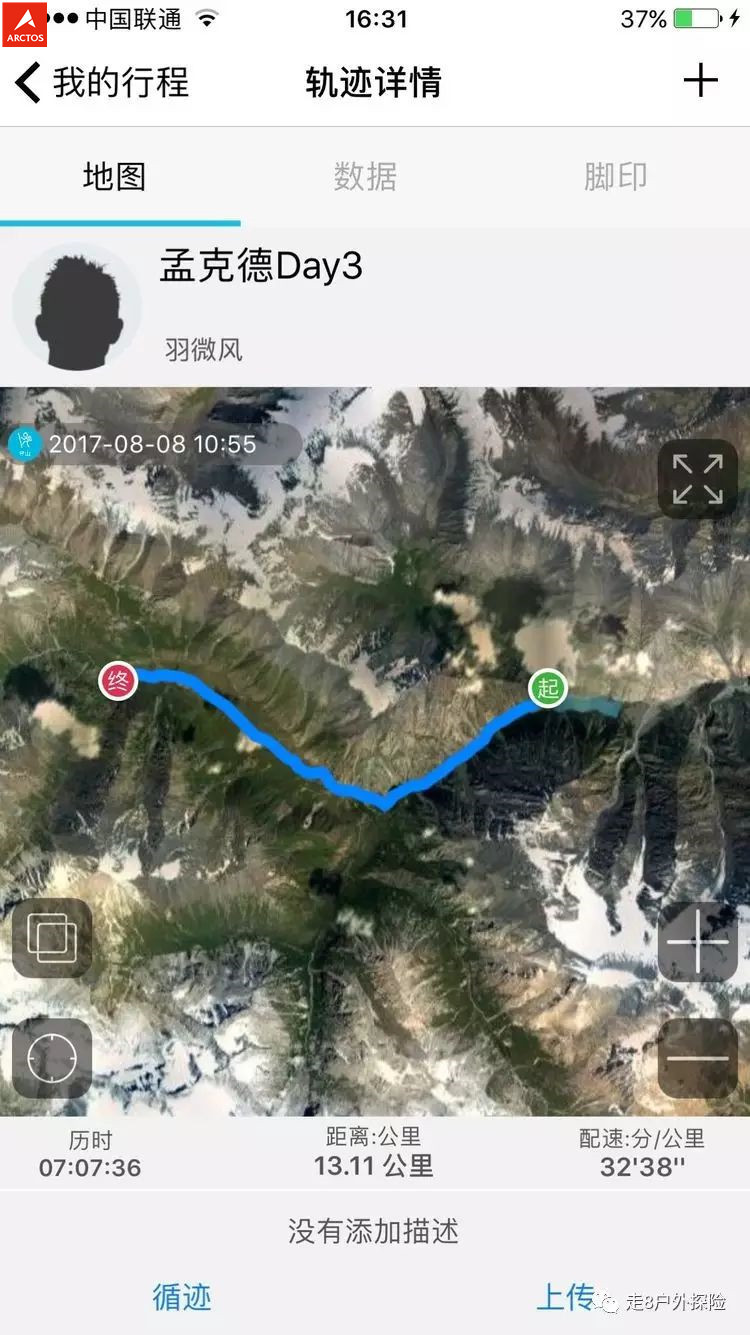The image size is (750, 1335).
Task: Tap the track title 孟克德Day3
Action: click(x=261, y=268)
